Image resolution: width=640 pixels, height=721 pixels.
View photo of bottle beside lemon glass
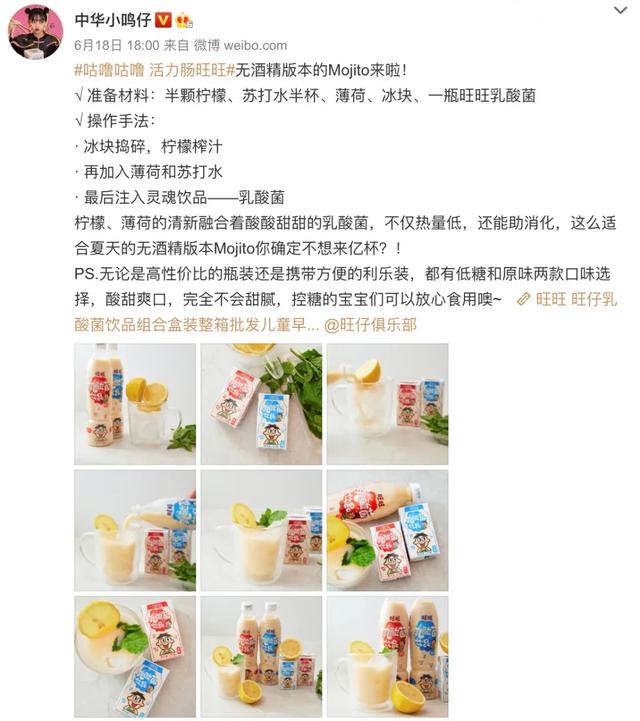[135, 404]
